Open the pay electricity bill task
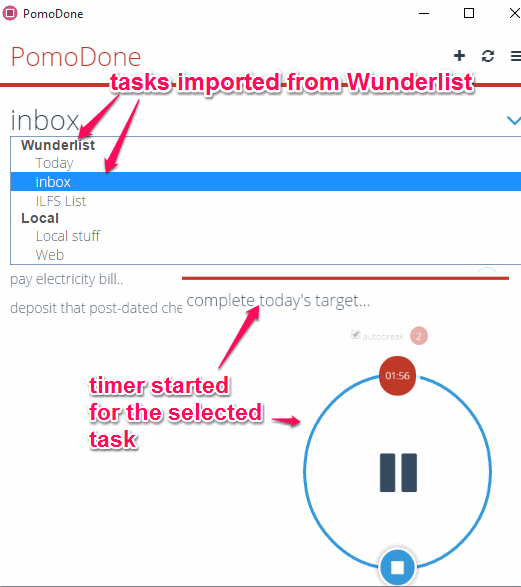Image resolution: width=521 pixels, height=587 pixels. (67, 279)
